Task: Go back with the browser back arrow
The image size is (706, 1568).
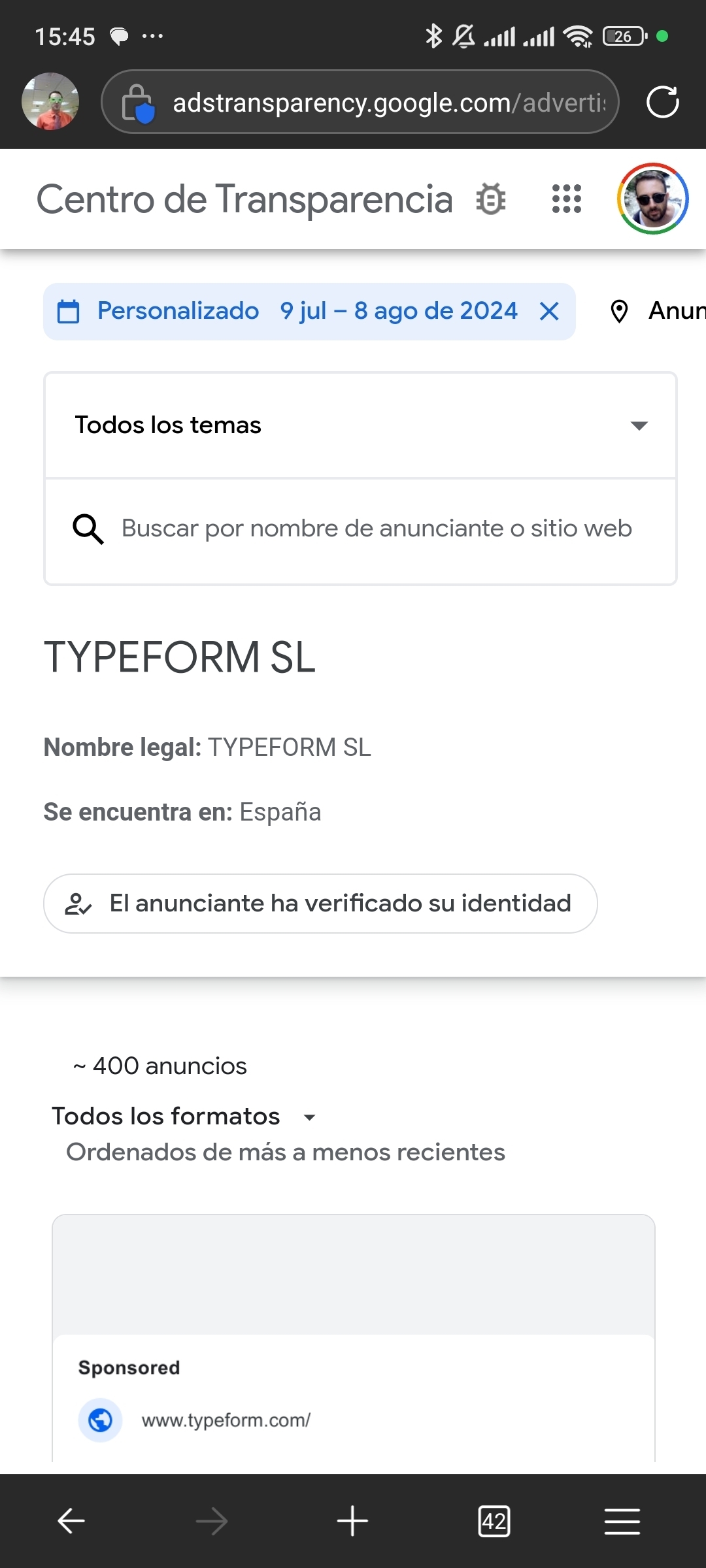Action: point(71,1521)
